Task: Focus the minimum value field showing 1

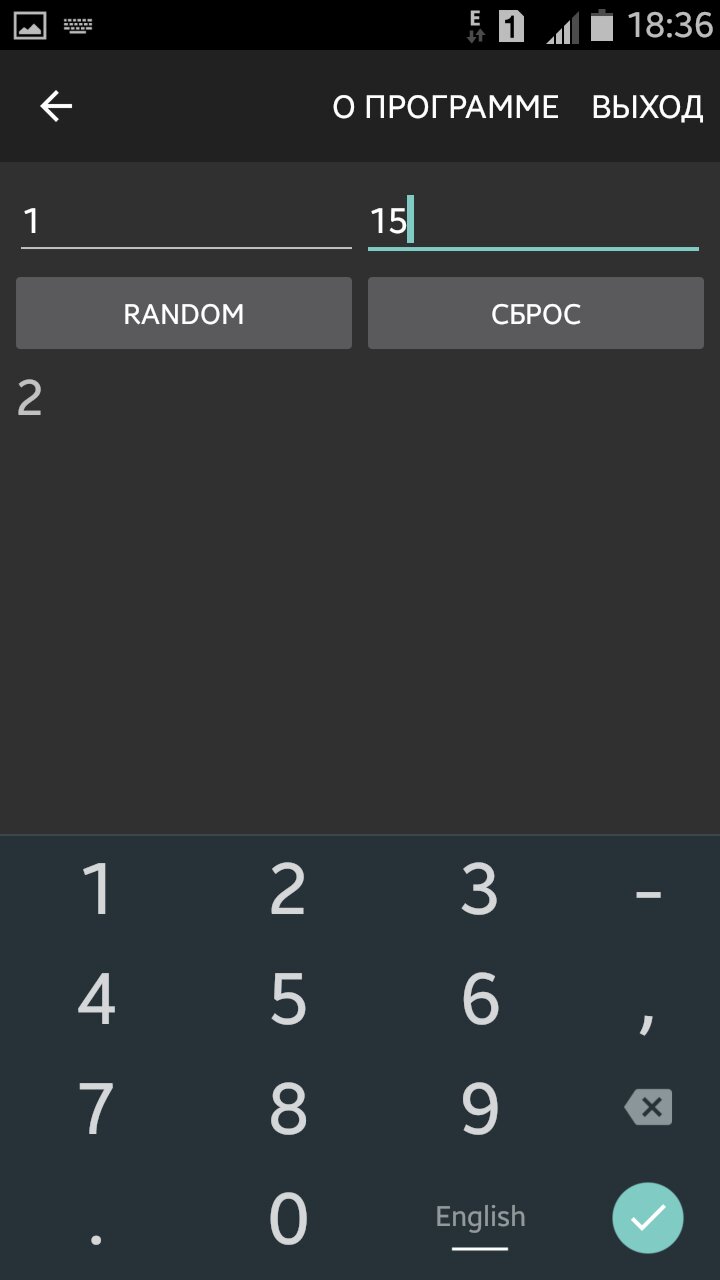Action: point(185,221)
